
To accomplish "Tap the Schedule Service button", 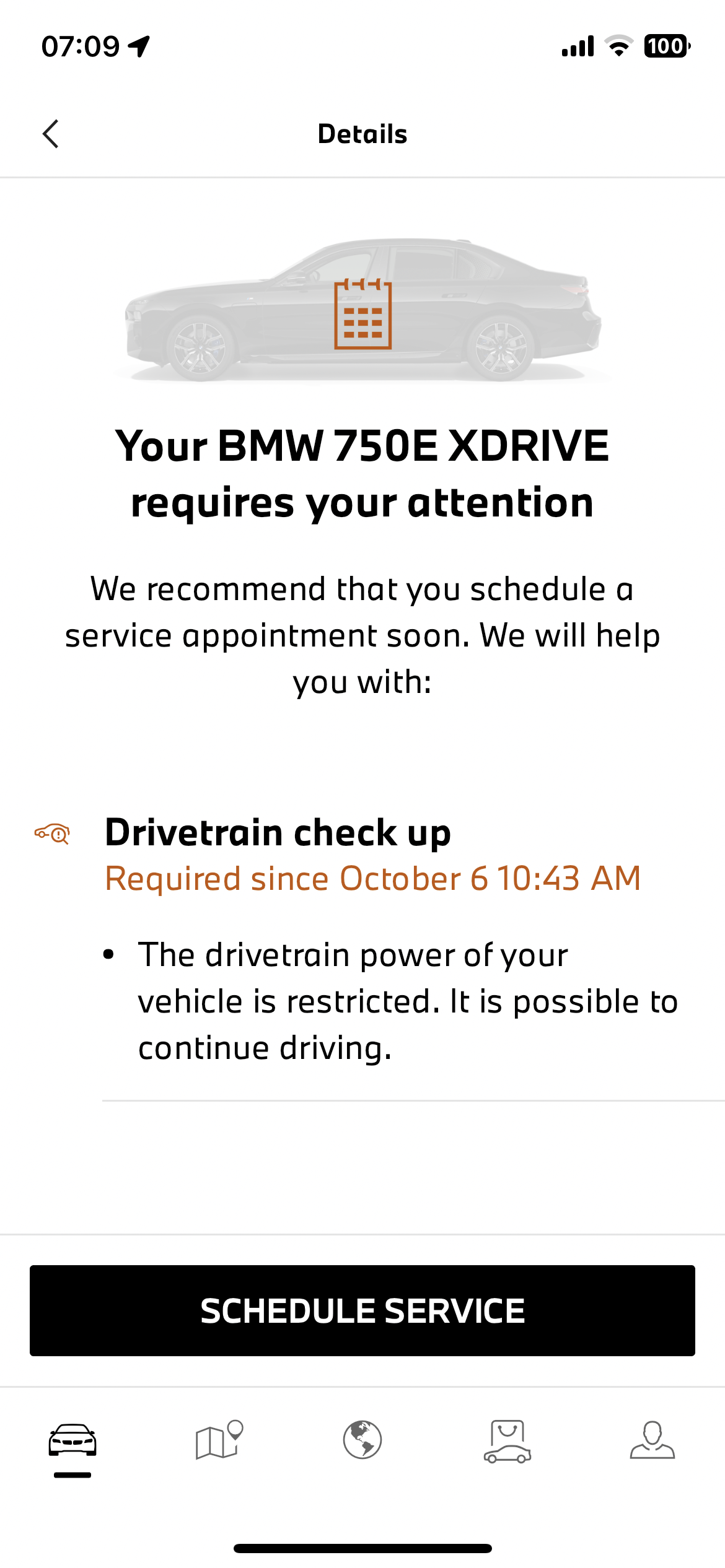I will point(362,1310).
